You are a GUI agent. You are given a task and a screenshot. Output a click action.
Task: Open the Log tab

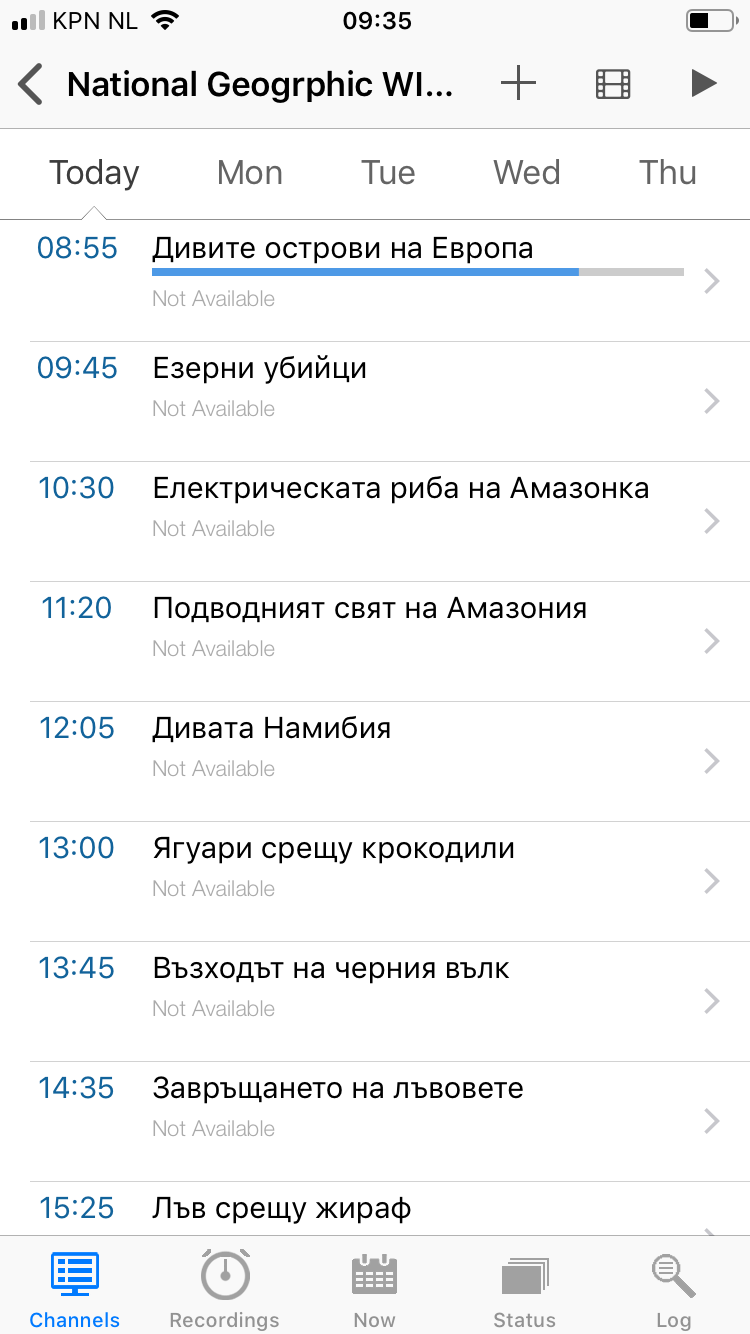tap(674, 1289)
